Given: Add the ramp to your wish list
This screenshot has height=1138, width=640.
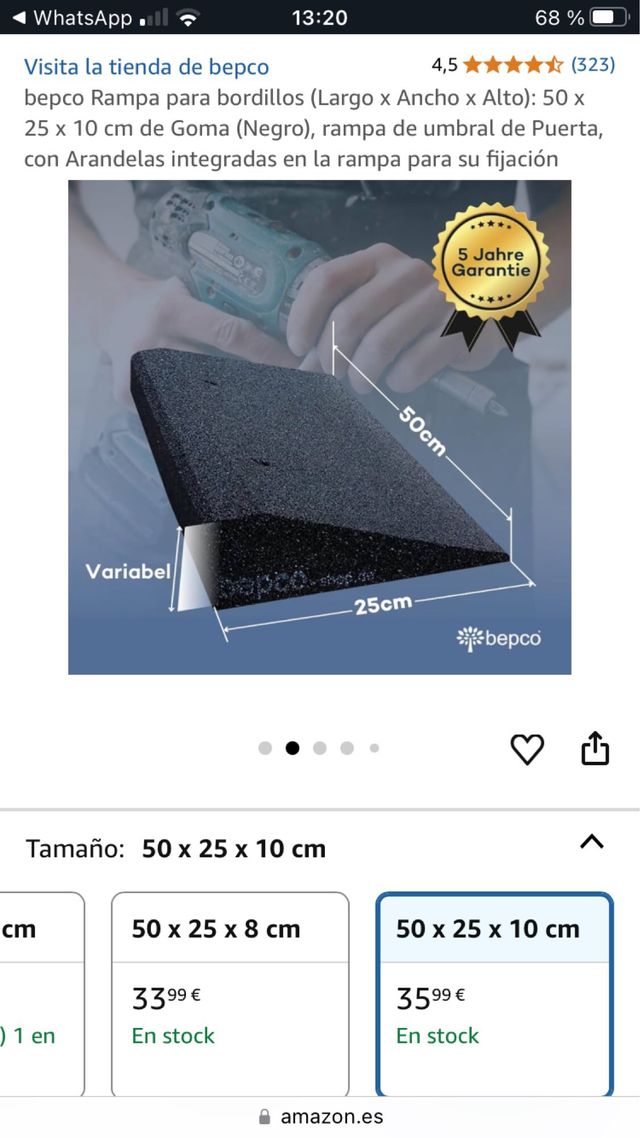Looking at the screenshot, I should tap(527, 749).
